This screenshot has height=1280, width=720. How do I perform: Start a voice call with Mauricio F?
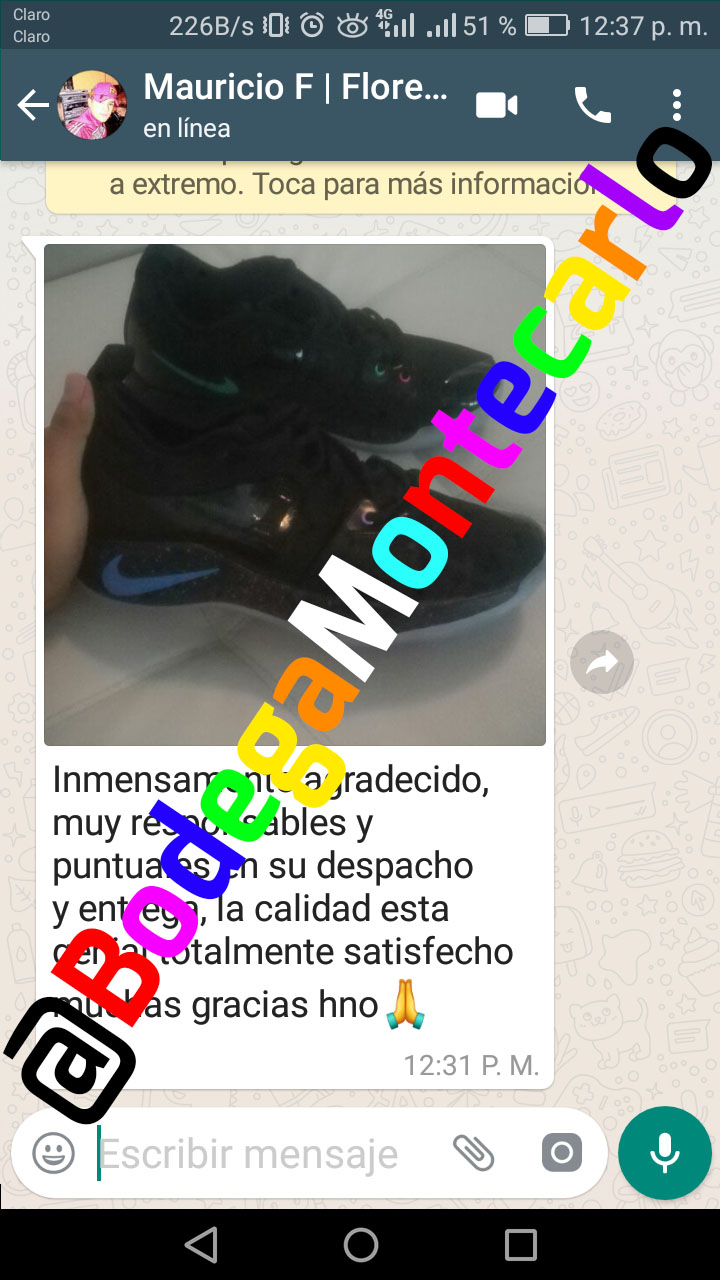point(592,105)
